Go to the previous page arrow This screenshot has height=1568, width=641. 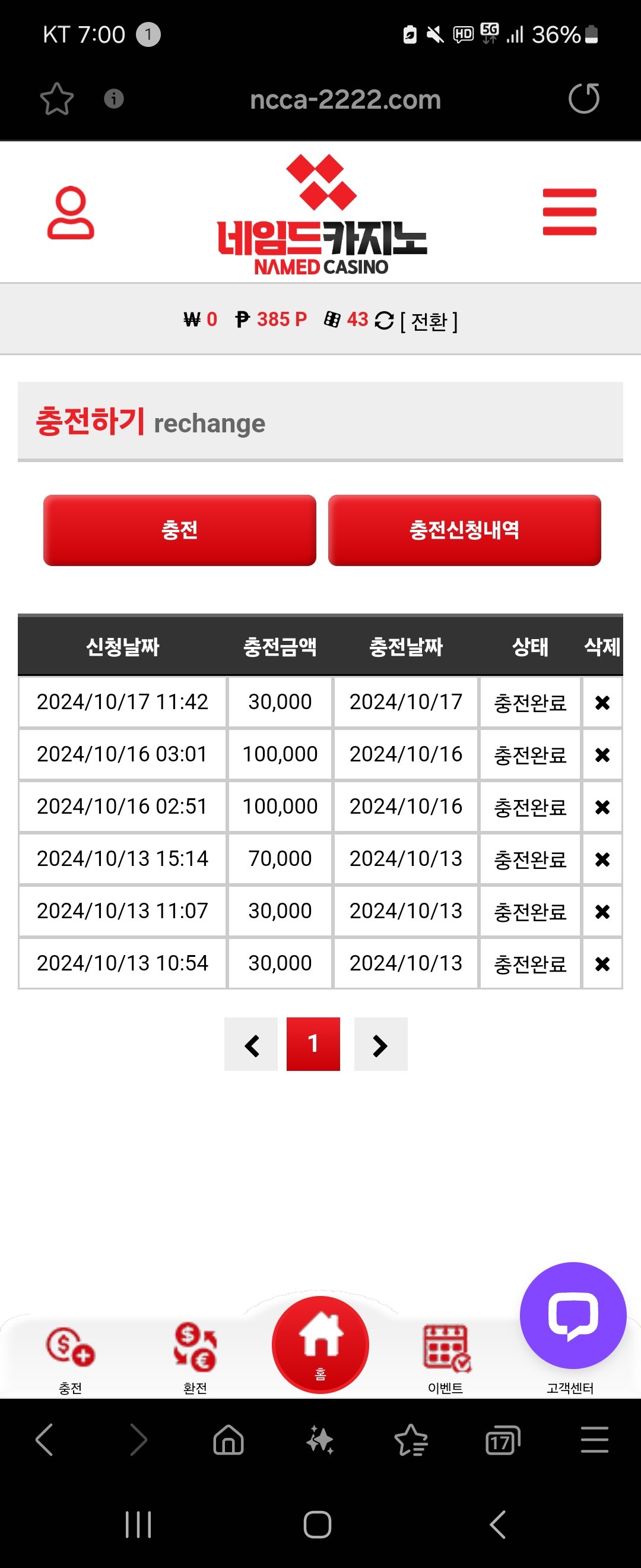[x=251, y=1045]
